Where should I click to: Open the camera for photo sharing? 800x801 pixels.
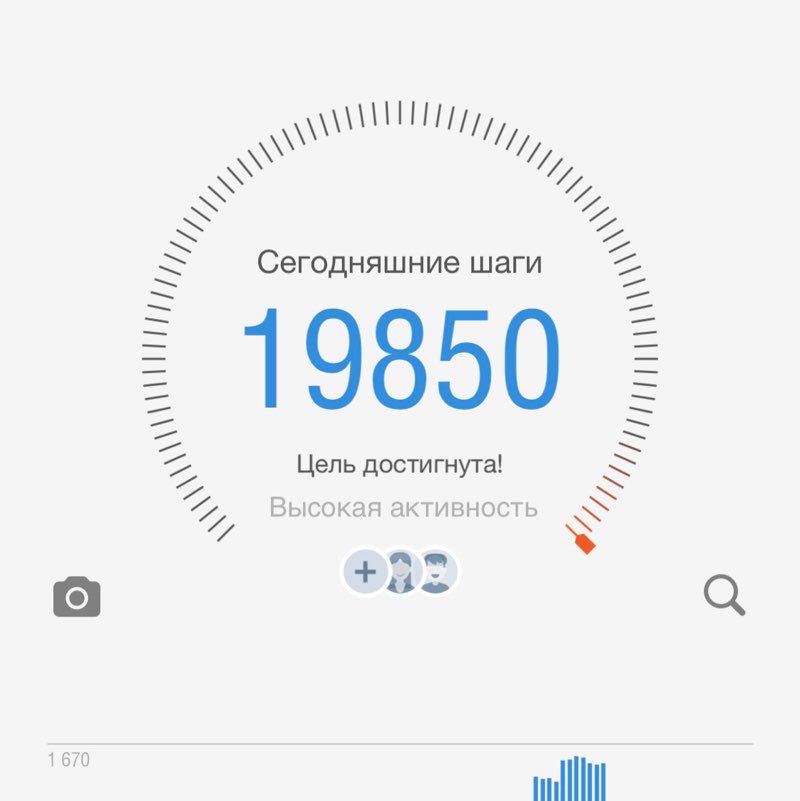click(75, 598)
